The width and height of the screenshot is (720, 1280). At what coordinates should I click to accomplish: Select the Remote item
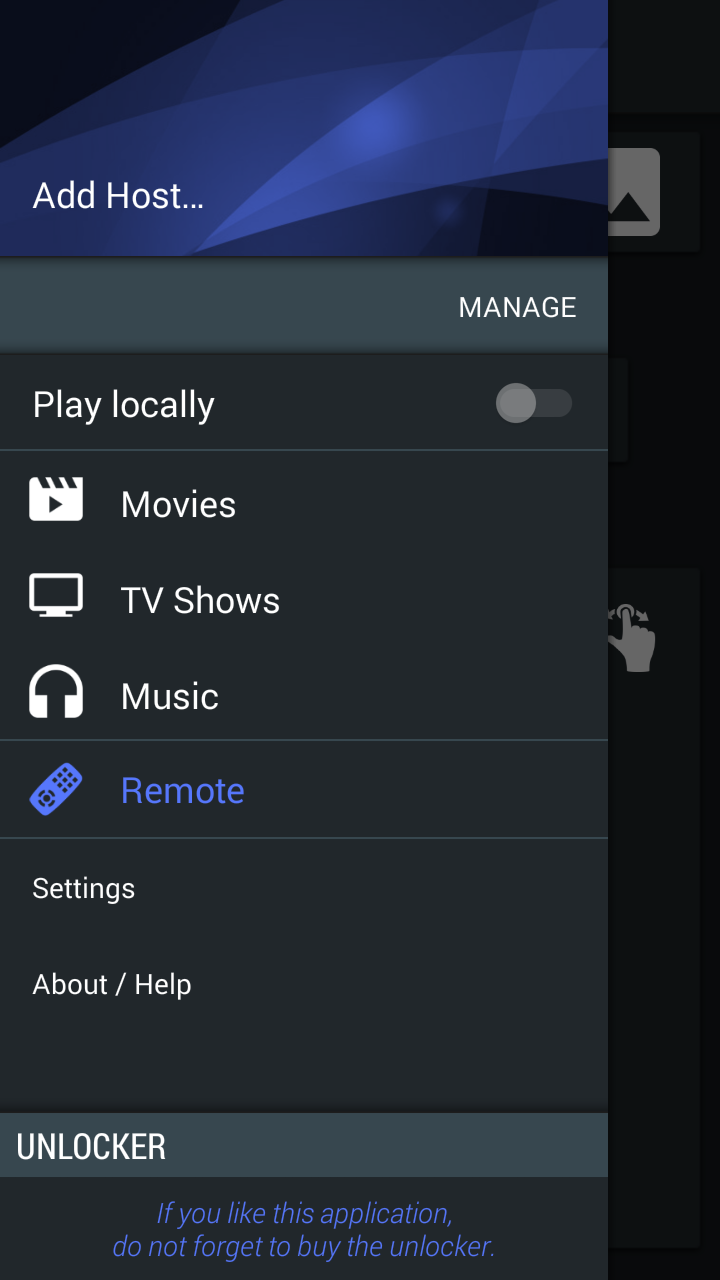pyautogui.click(x=182, y=790)
